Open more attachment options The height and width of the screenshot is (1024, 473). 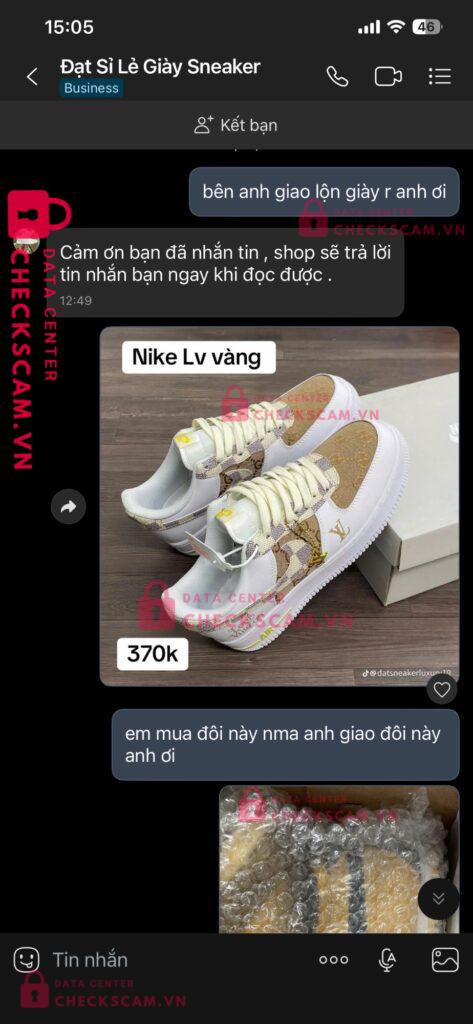coord(334,959)
